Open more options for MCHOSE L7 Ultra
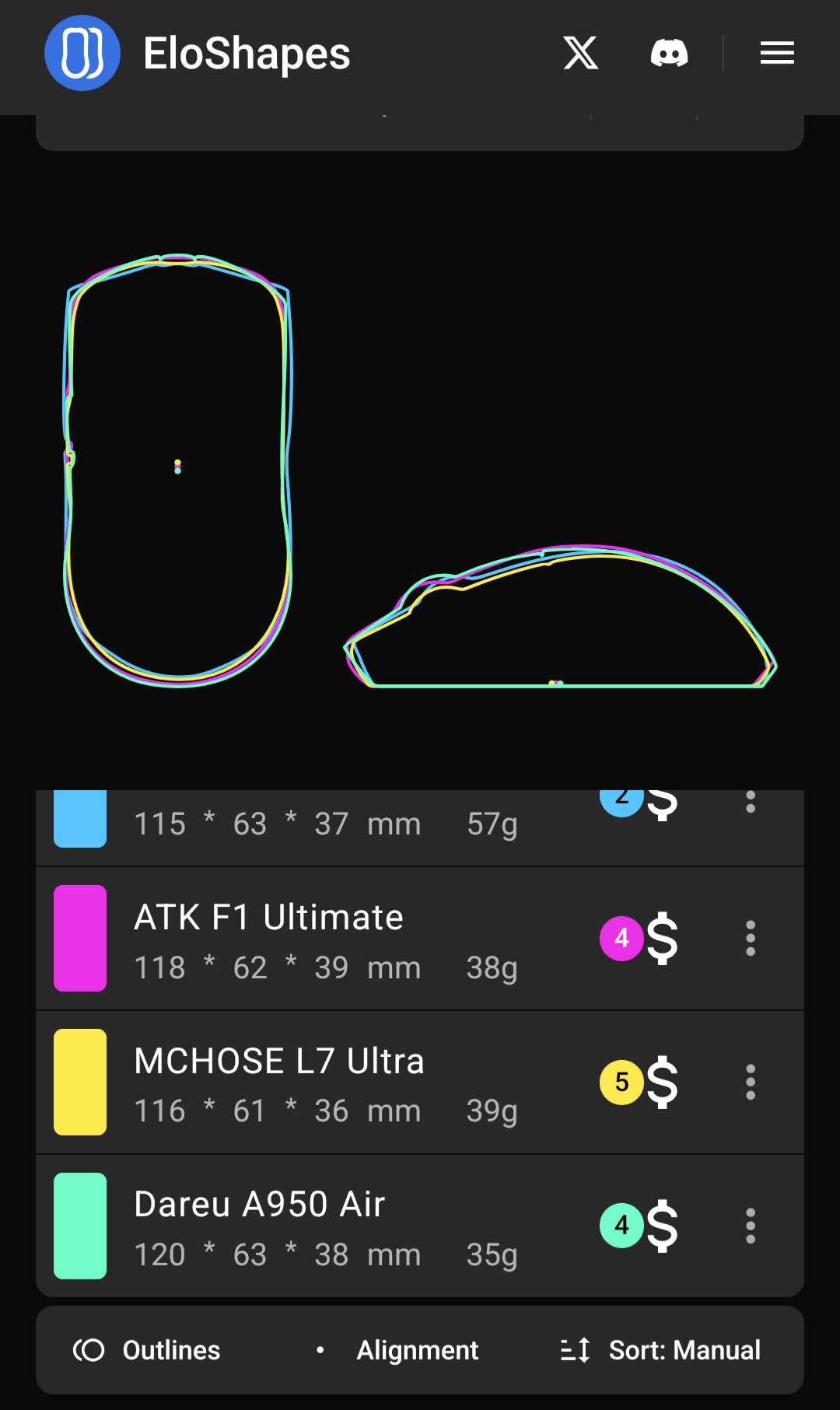Image resolution: width=840 pixels, height=1410 pixels. pos(751,1082)
